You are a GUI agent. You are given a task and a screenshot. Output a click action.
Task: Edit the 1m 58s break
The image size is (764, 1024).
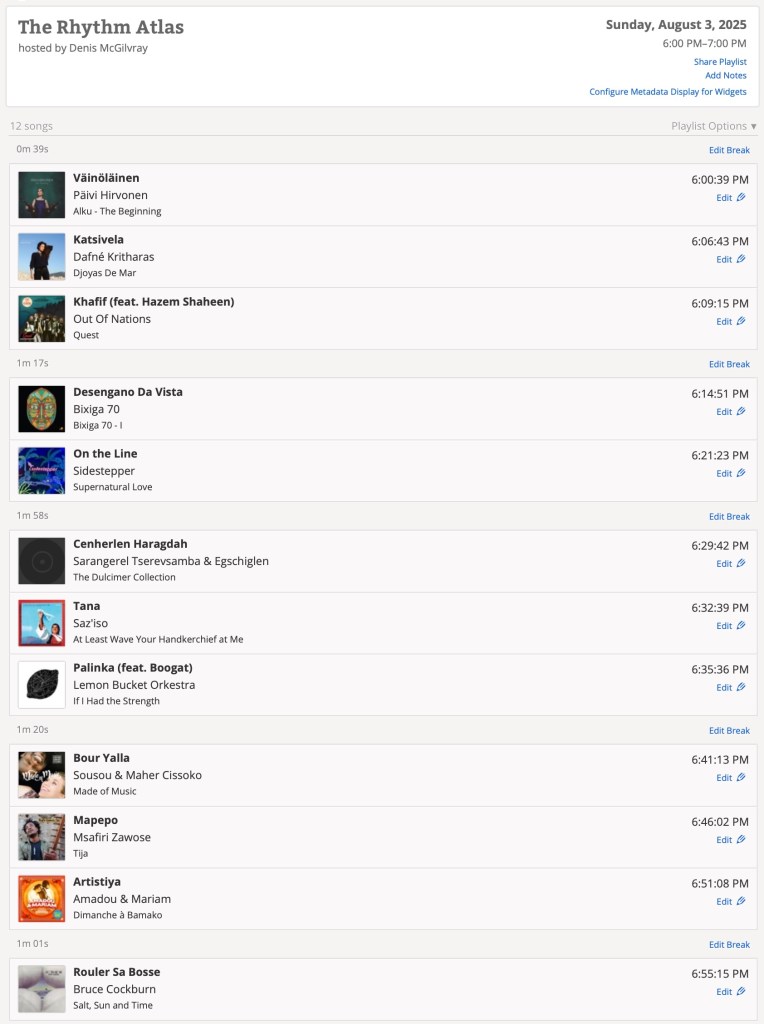coord(729,517)
